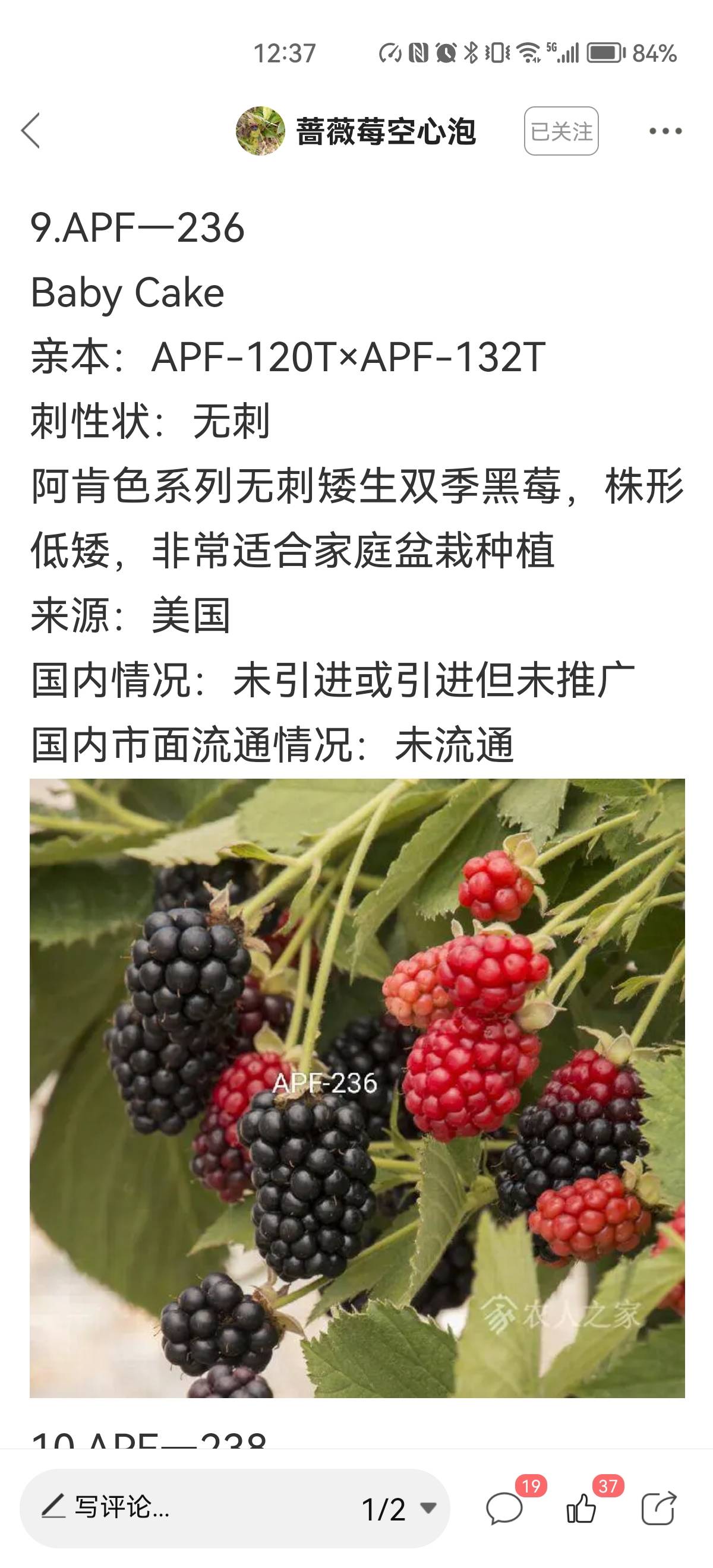Like this post with thumbs-up

582,1509
